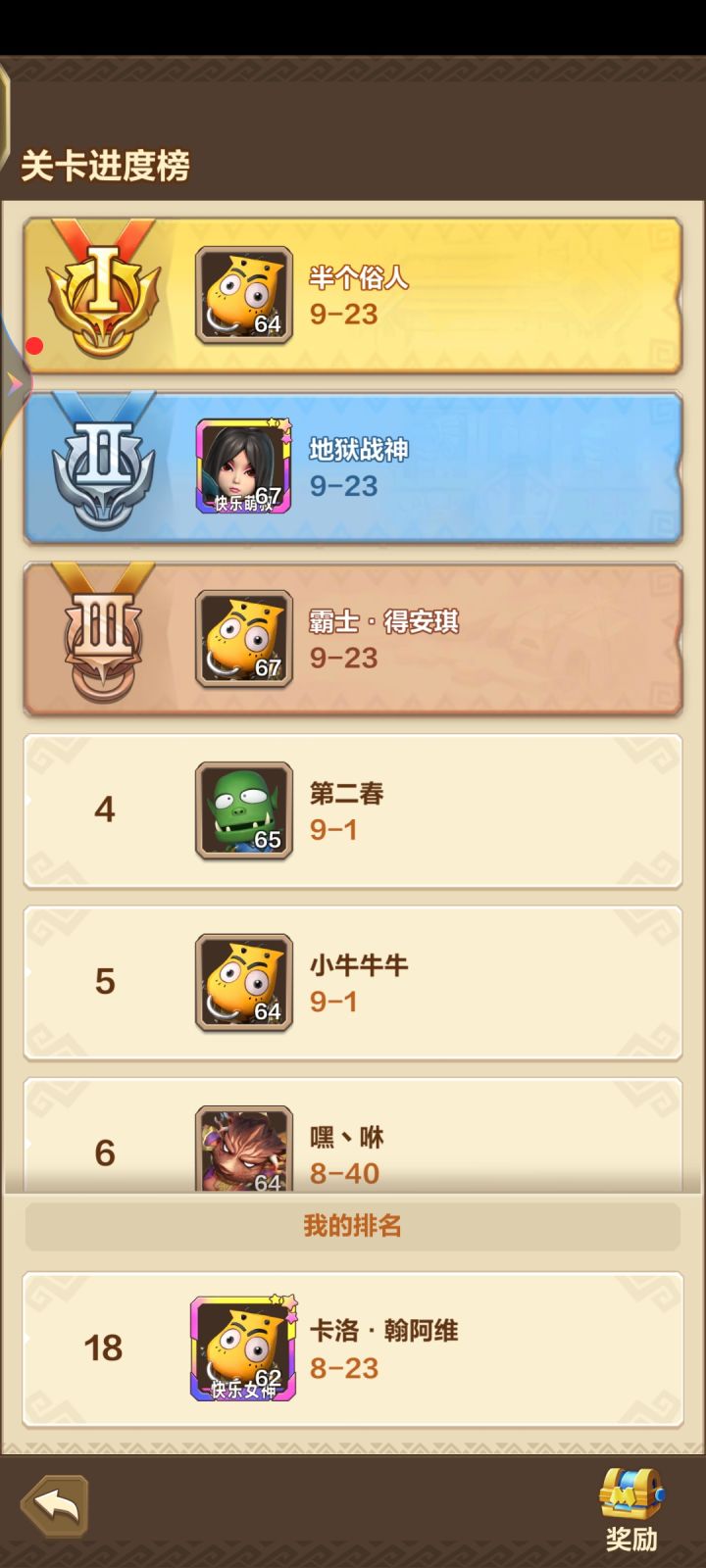This screenshot has width=706, height=1568.
Task: Tap 霸士·得安琪's avatar portrait
Action: tap(241, 639)
